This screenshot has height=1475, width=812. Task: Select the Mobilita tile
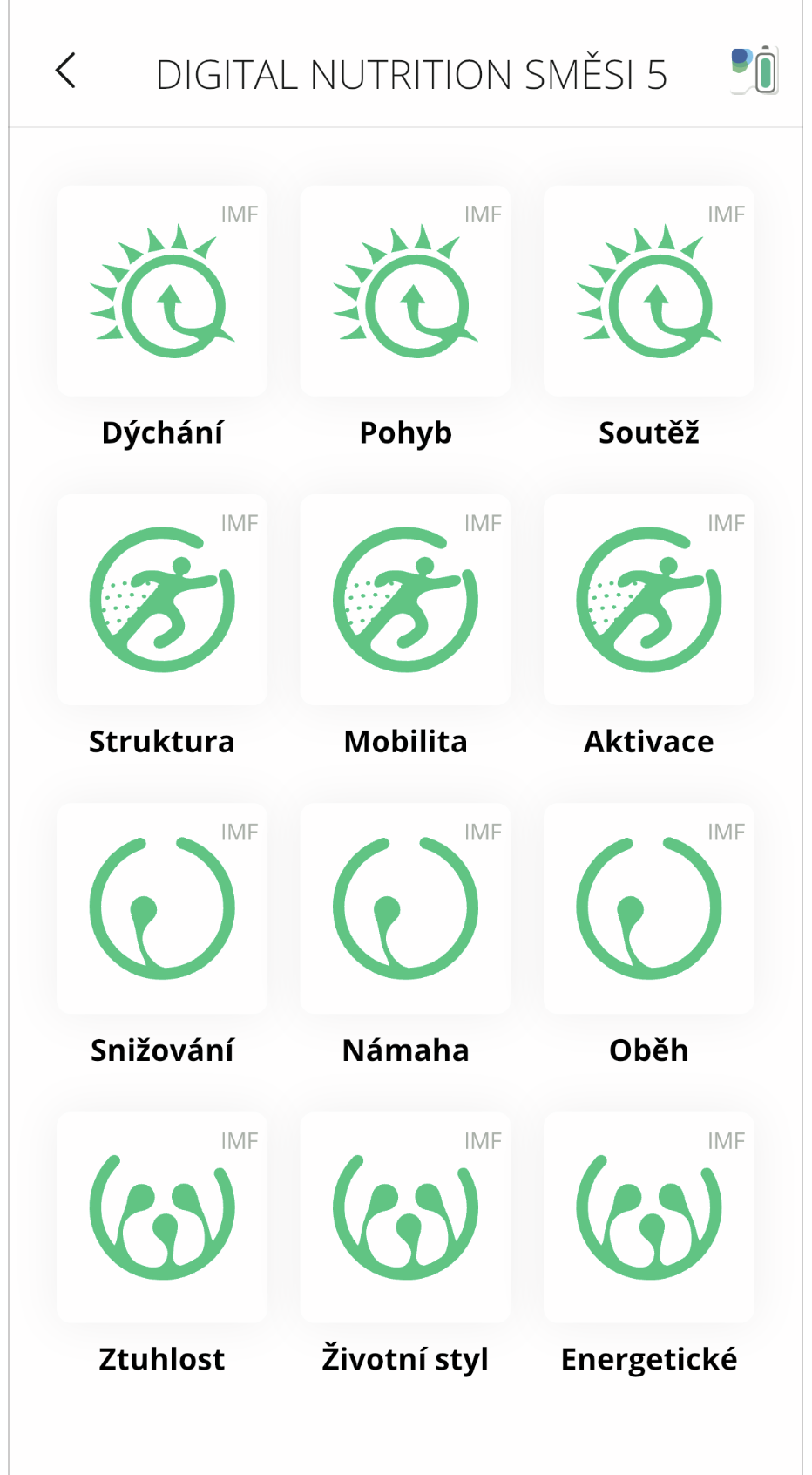coord(405,600)
